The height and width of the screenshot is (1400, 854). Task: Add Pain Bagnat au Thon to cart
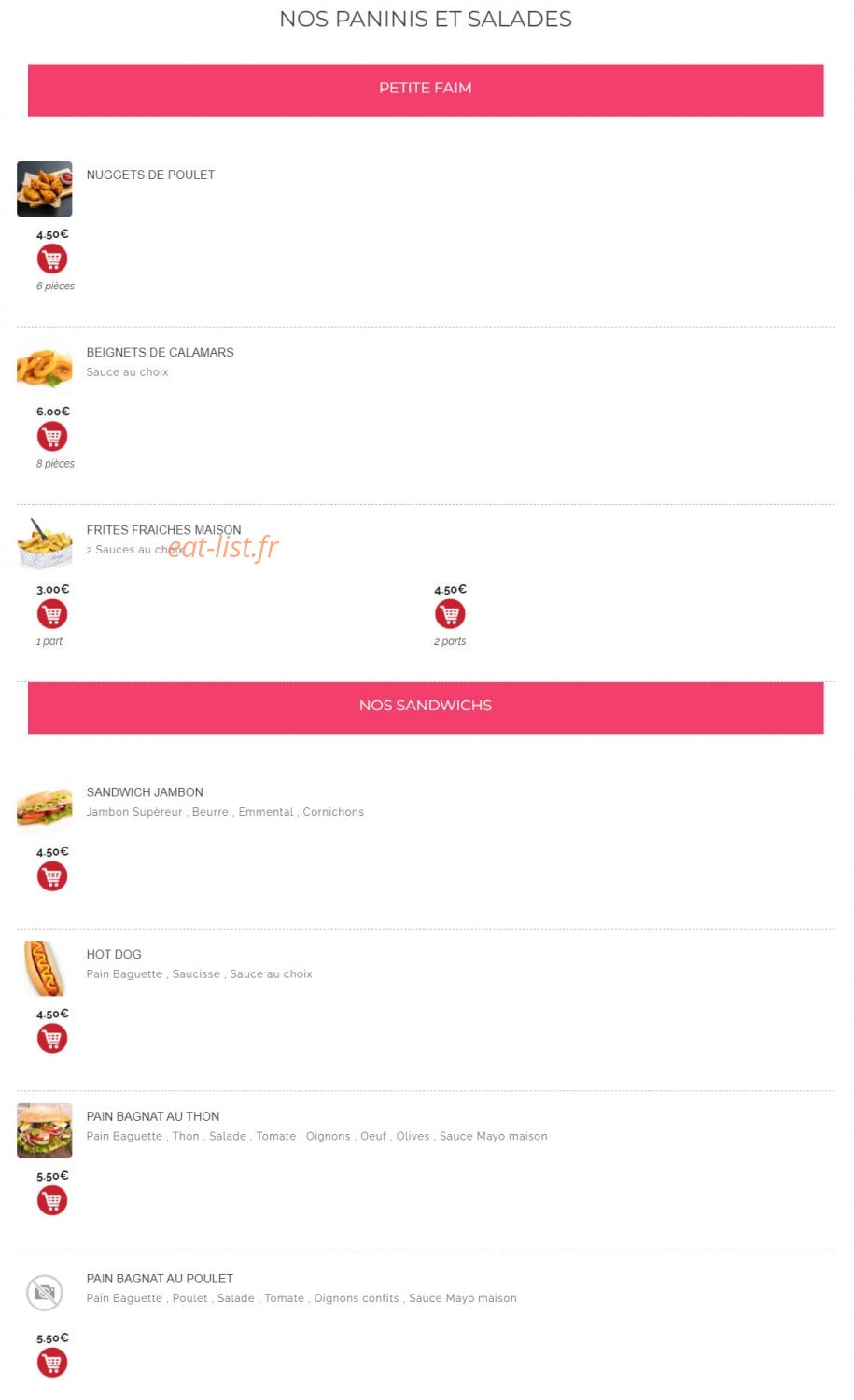pyautogui.click(x=52, y=1201)
